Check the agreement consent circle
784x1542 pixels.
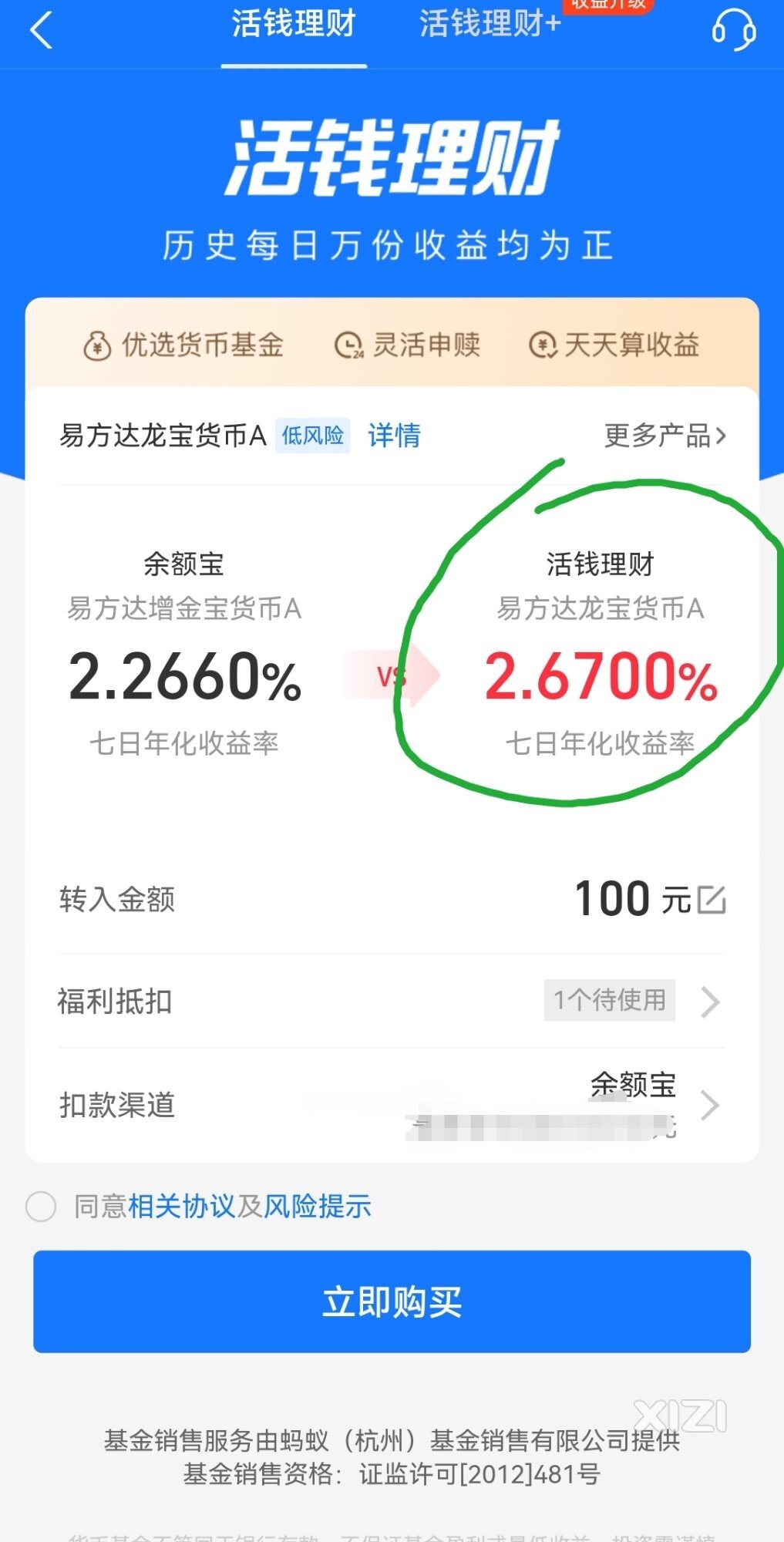coord(41,1206)
